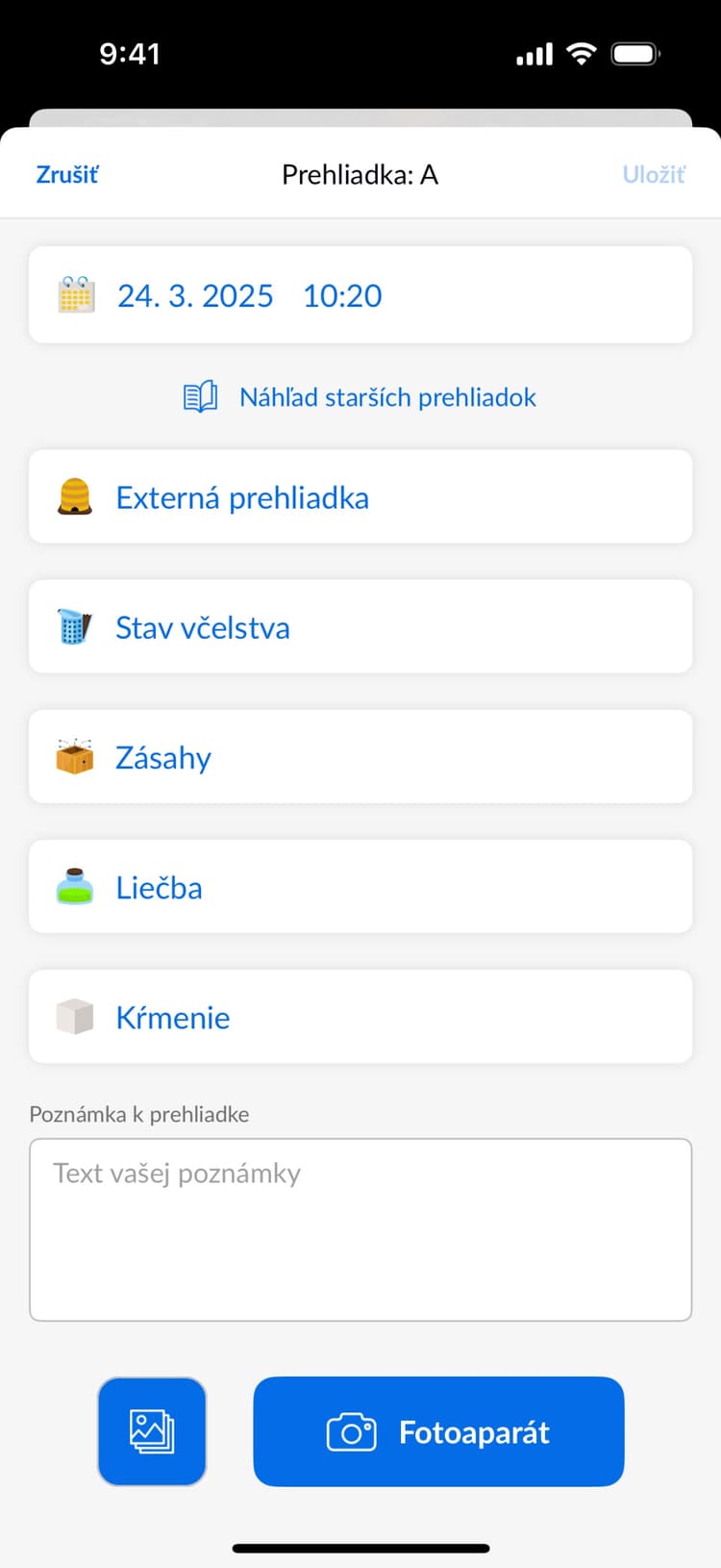The image size is (721, 1568).
Task: Save the inspection with Uložiť
Action: click(x=655, y=174)
